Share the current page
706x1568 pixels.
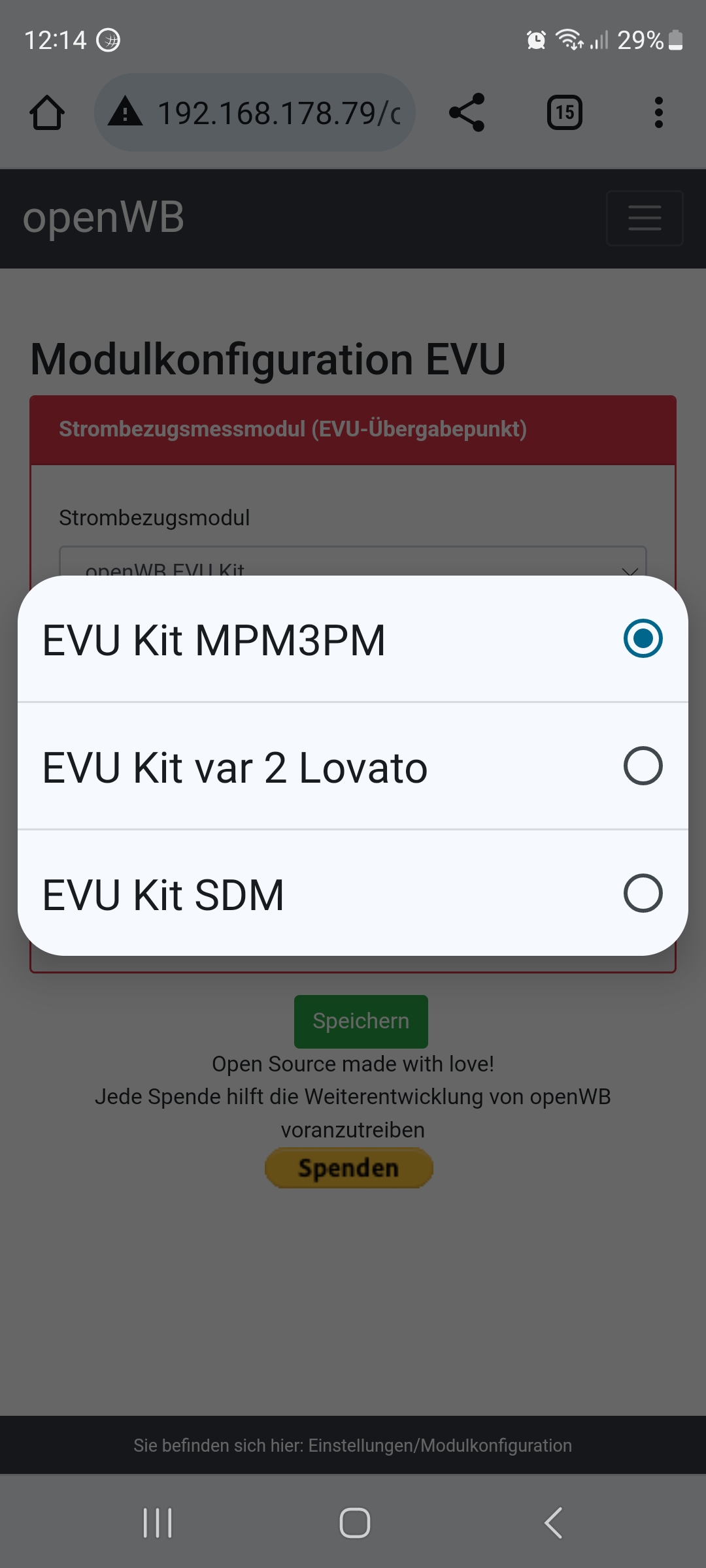tap(467, 113)
